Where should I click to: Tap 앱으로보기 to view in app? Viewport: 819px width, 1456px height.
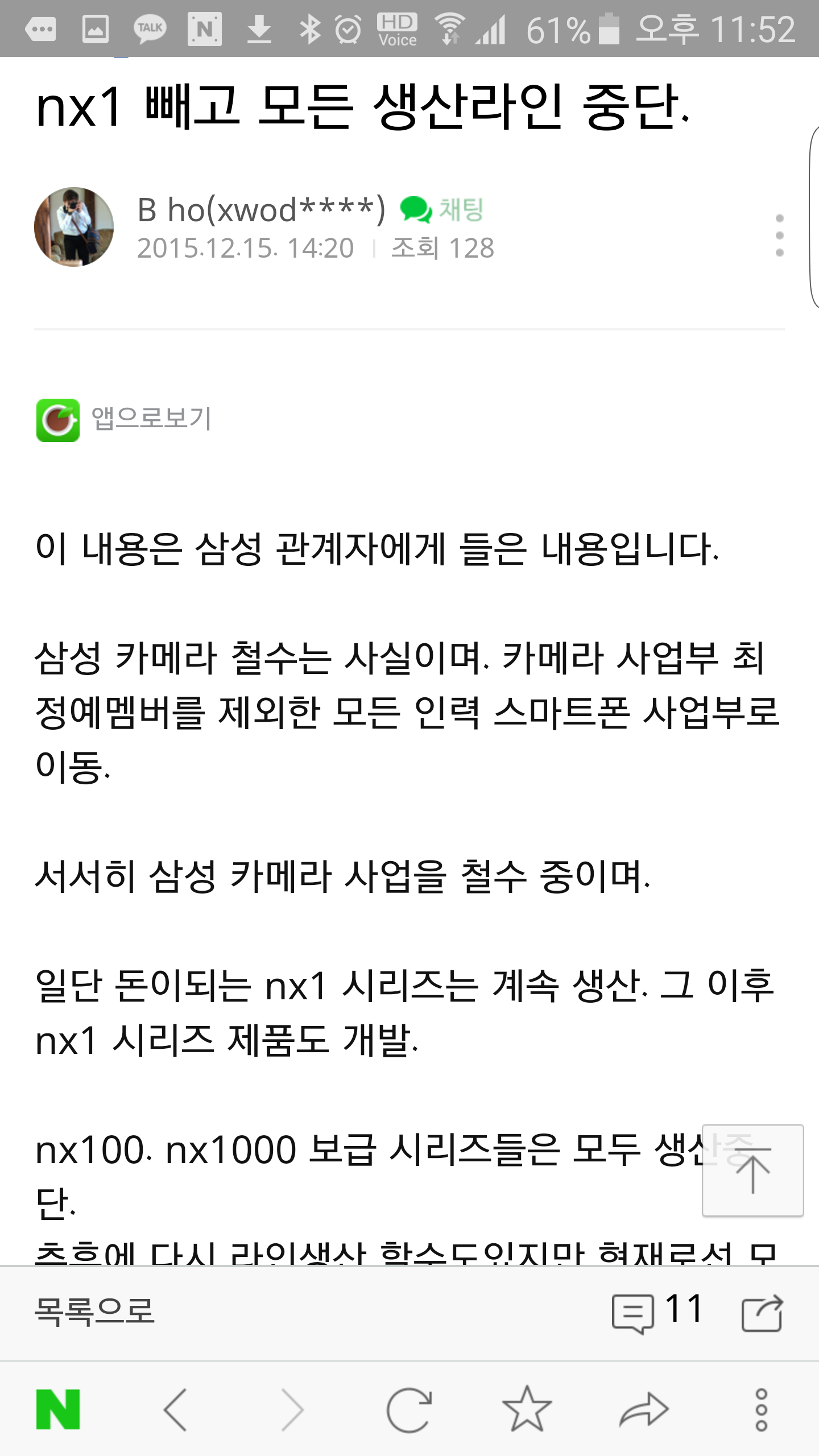click(124, 420)
